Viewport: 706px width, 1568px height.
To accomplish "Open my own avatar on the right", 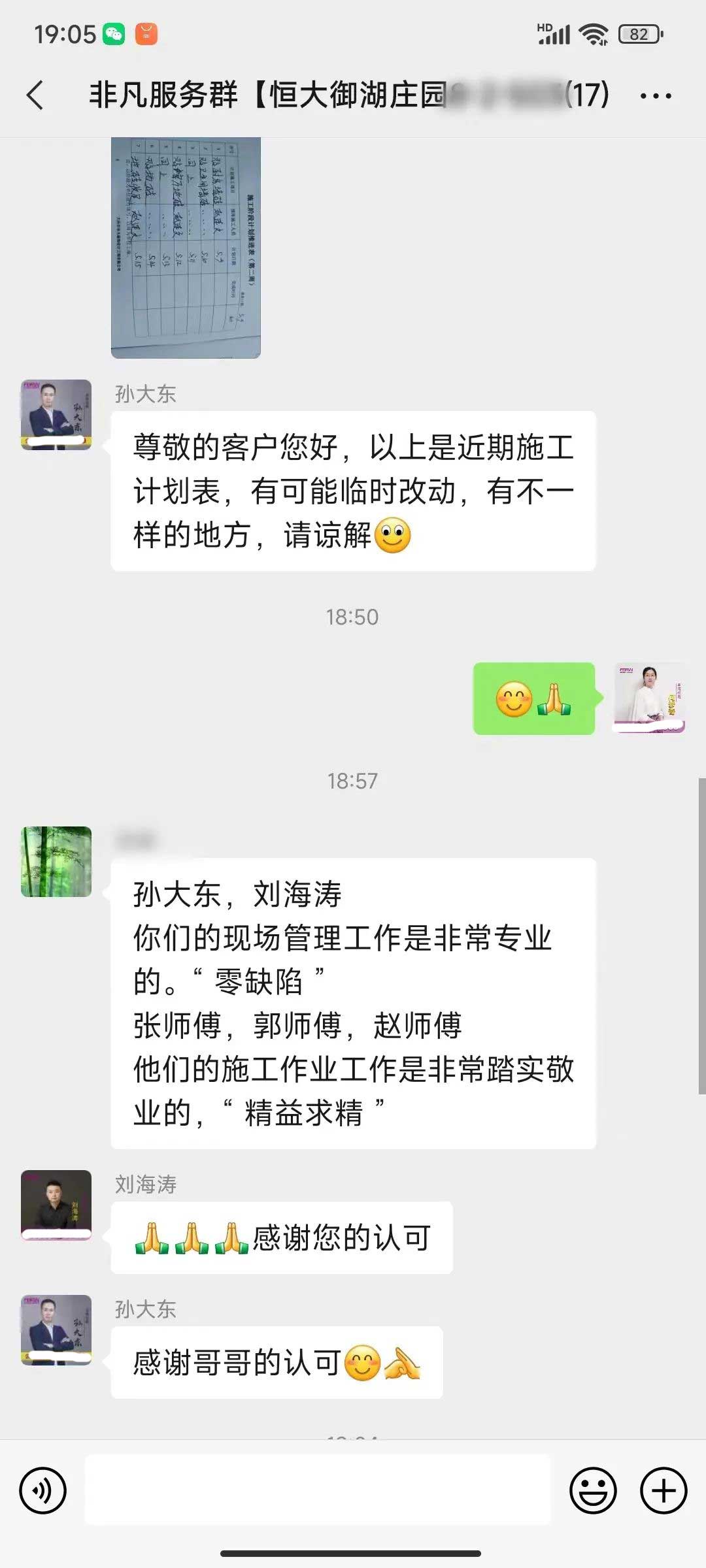I will point(649,698).
